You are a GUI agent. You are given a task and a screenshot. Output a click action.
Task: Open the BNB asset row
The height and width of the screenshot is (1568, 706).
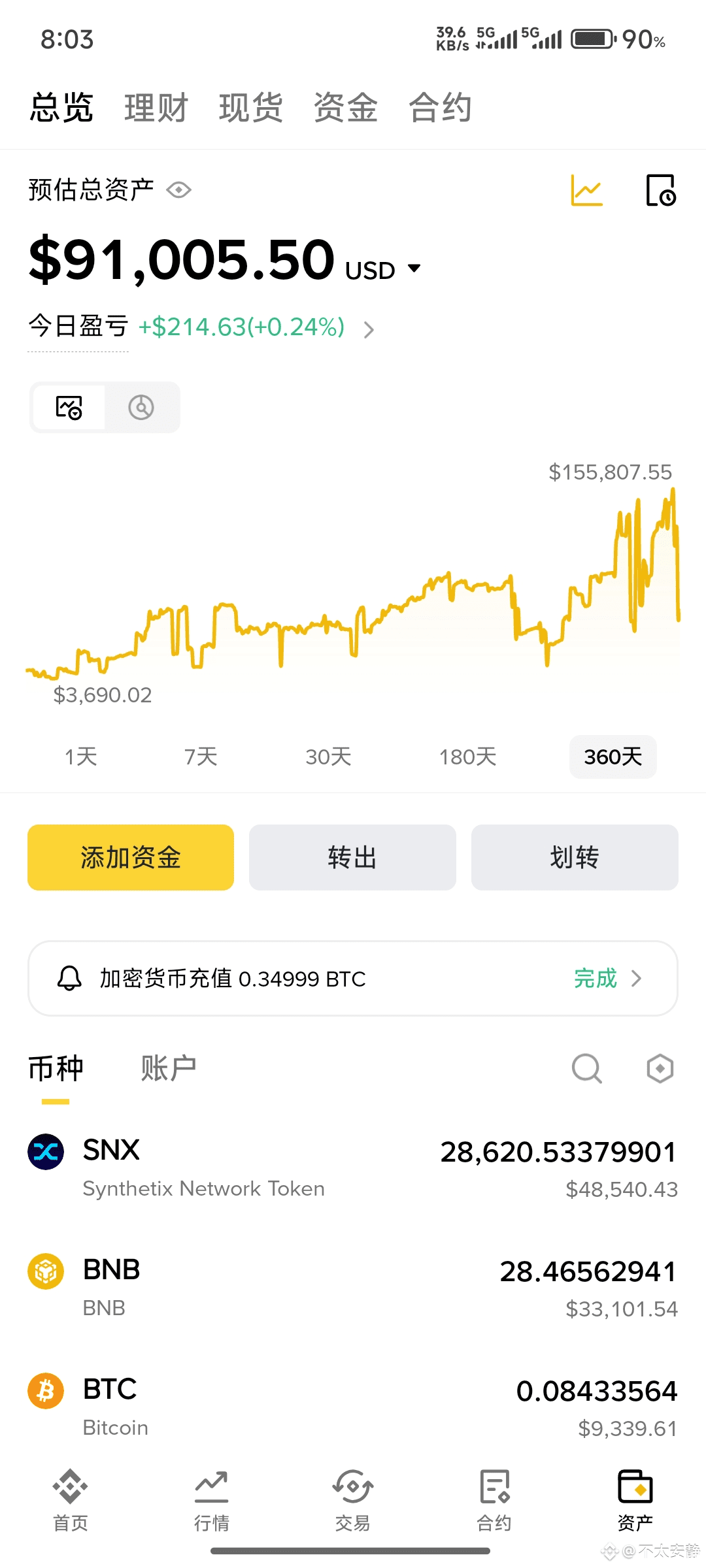coord(352,1288)
